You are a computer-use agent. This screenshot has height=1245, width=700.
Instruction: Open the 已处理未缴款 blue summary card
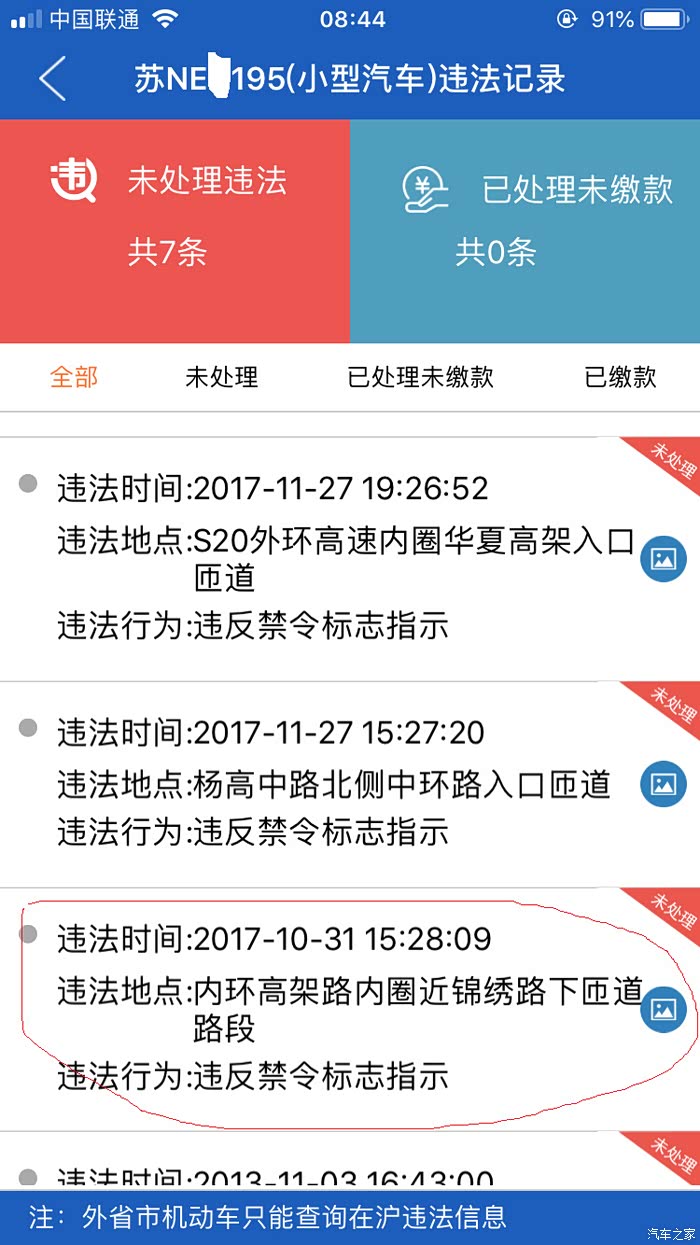pyautogui.click(x=525, y=231)
